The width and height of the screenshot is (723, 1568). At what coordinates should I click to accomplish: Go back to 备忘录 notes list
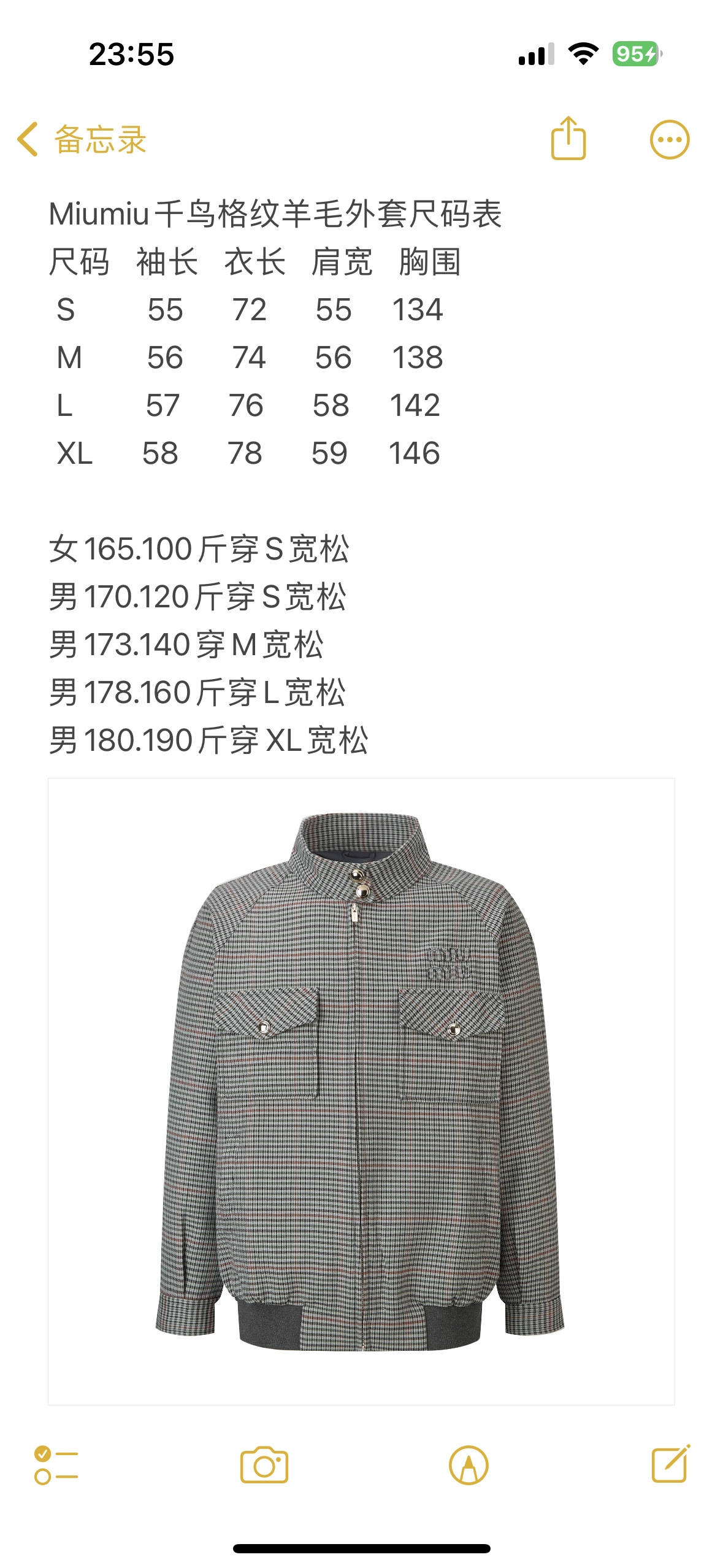(82, 139)
